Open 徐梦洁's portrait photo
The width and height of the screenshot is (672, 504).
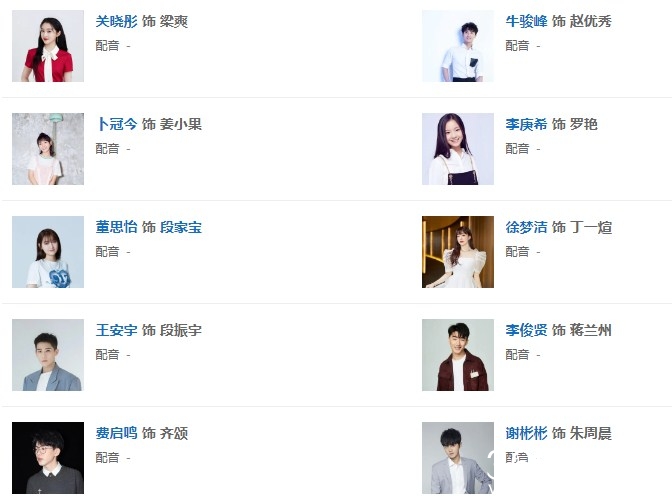458,252
